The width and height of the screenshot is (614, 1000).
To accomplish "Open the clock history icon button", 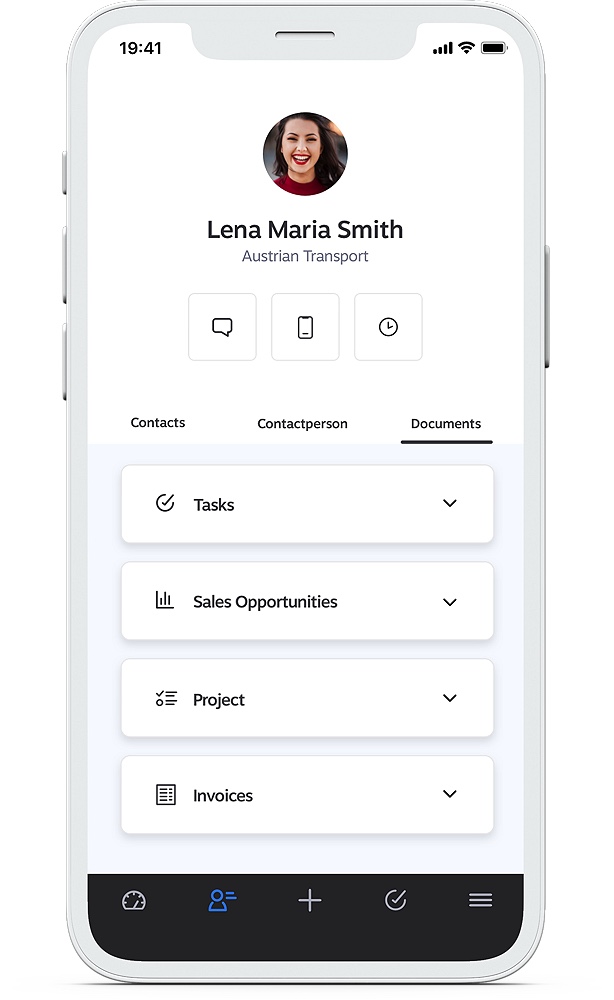I will (x=388, y=327).
